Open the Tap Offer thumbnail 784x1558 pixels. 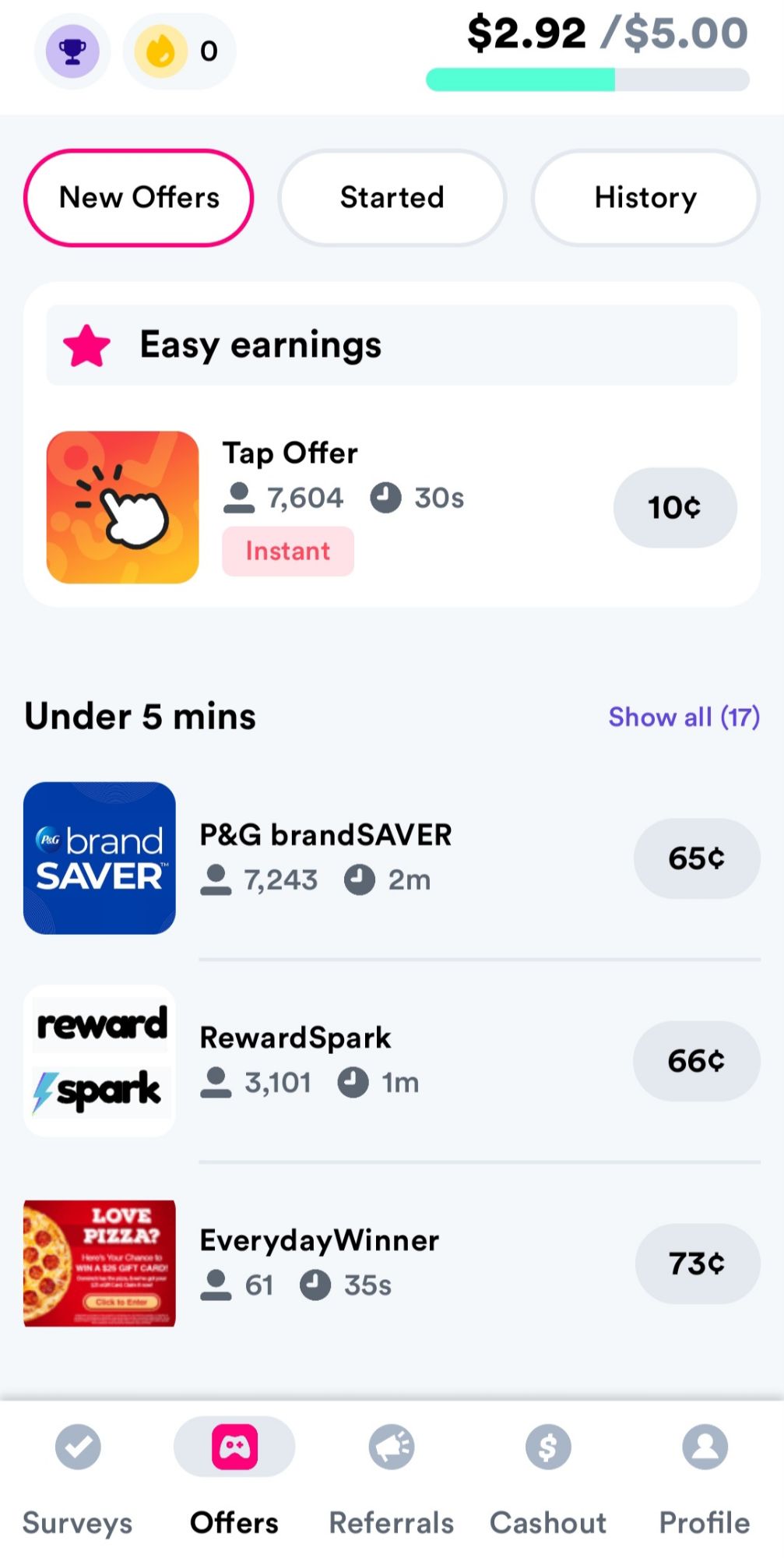click(x=123, y=507)
